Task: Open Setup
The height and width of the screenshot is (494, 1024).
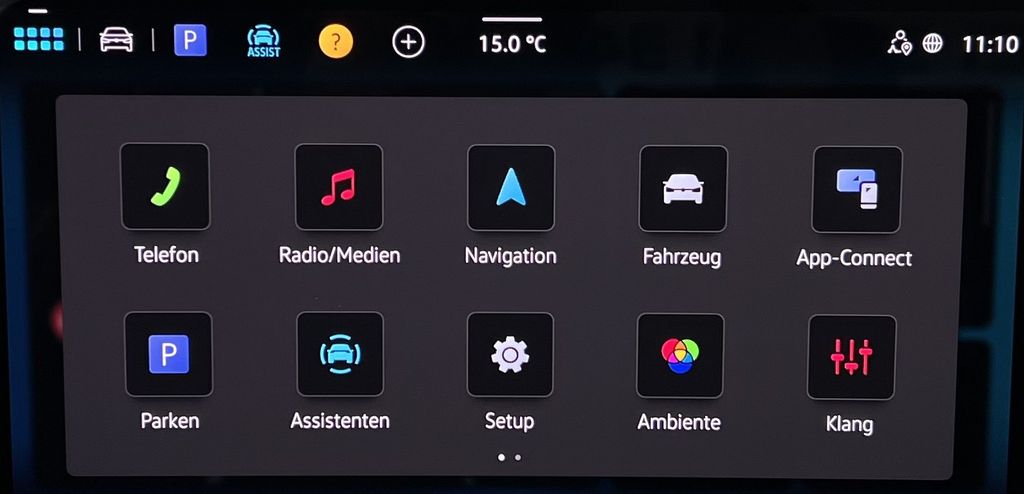Action: point(510,354)
